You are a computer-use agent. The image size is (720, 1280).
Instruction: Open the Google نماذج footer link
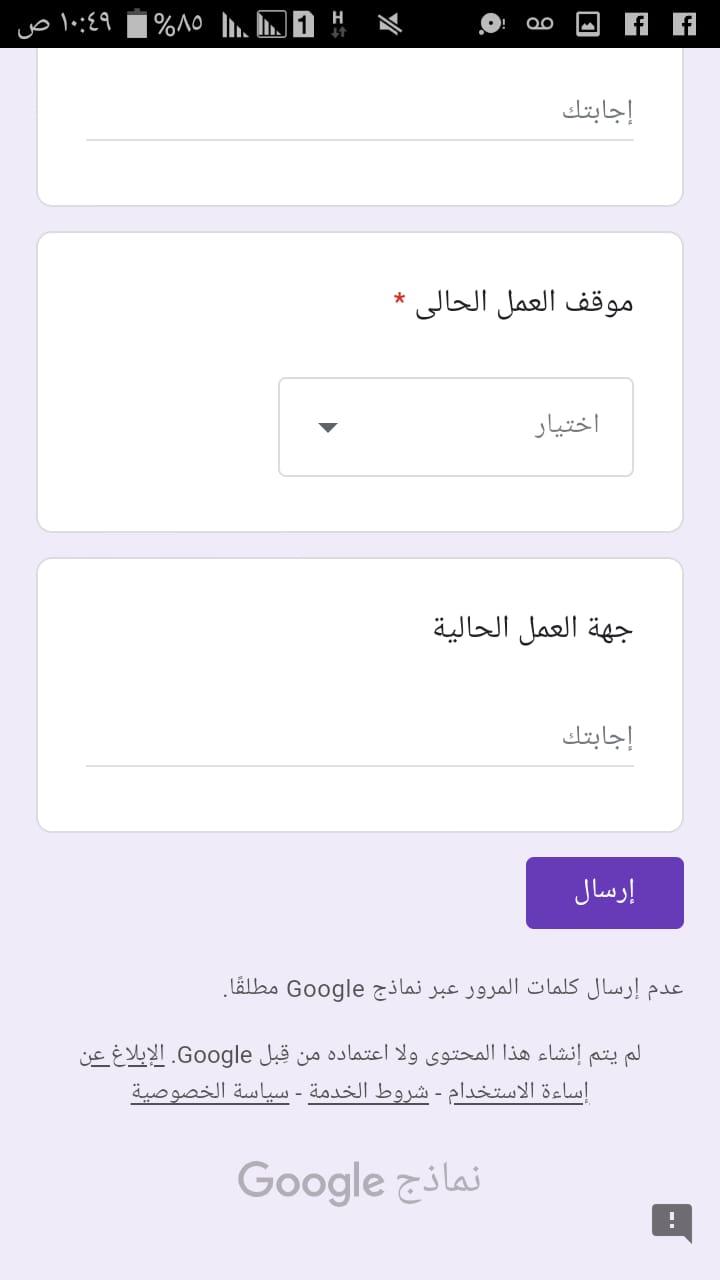359,1181
